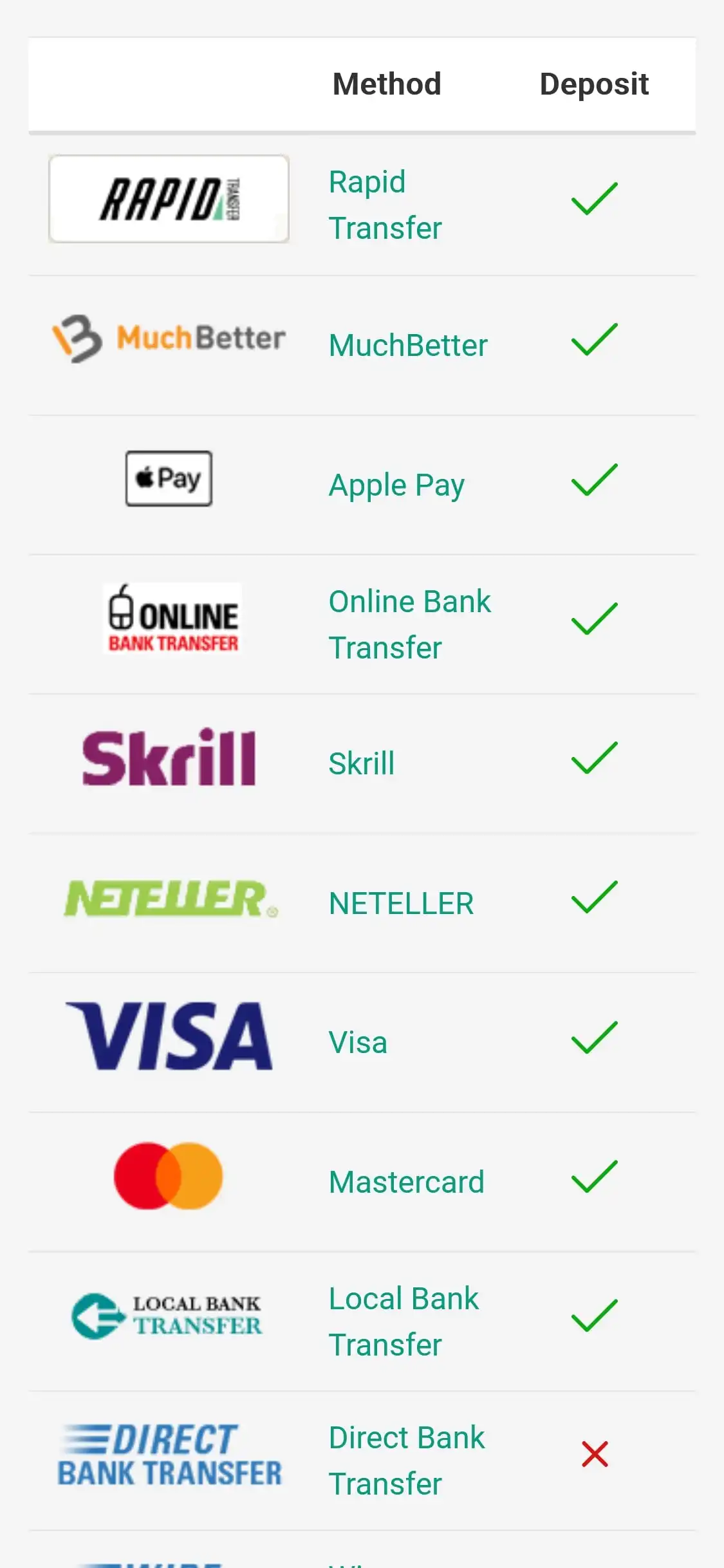Open the Rapid Transfer link
Screen dimensions: 724x1568
point(385,205)
